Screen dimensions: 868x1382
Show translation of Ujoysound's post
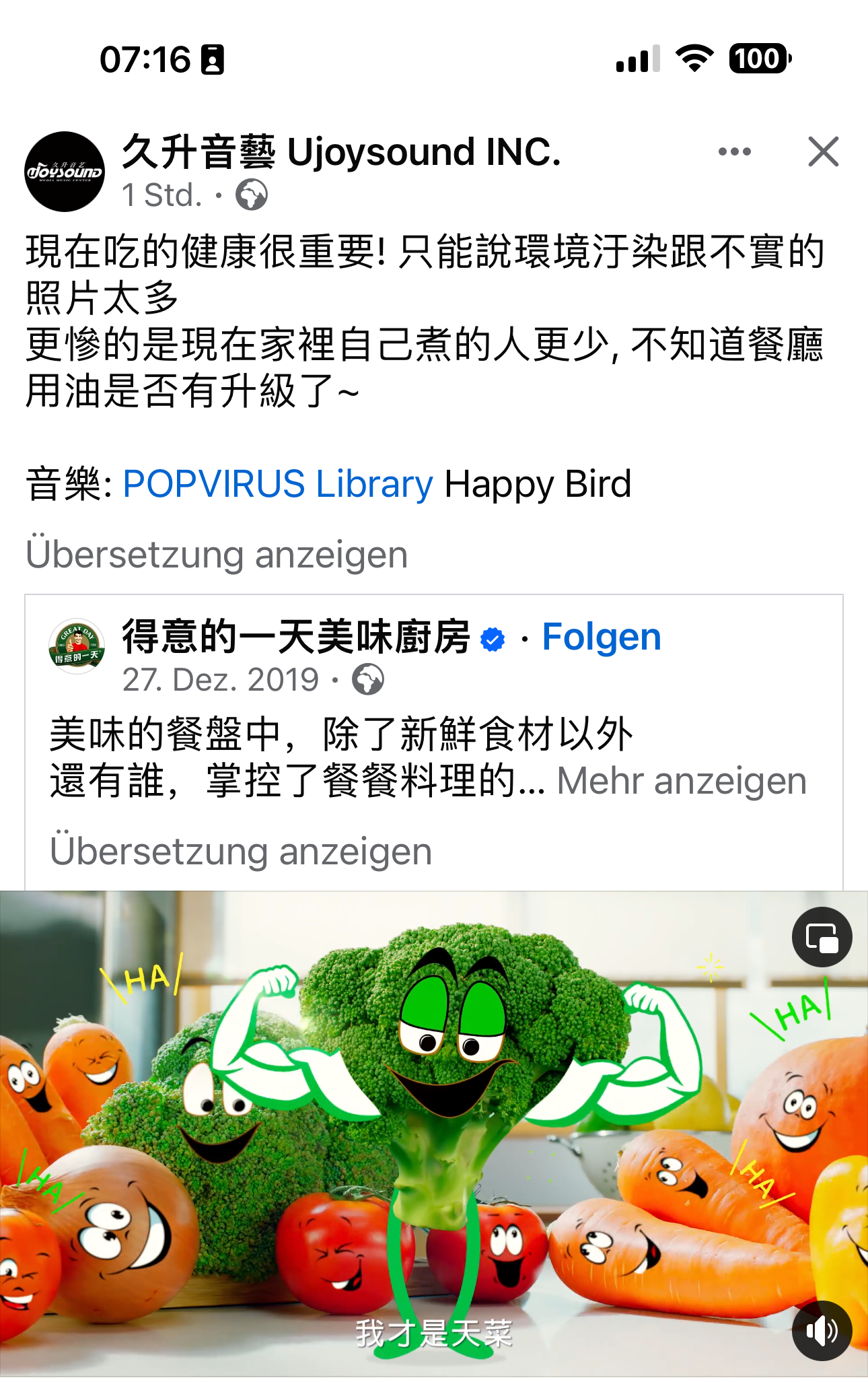[x=217, y=555]
